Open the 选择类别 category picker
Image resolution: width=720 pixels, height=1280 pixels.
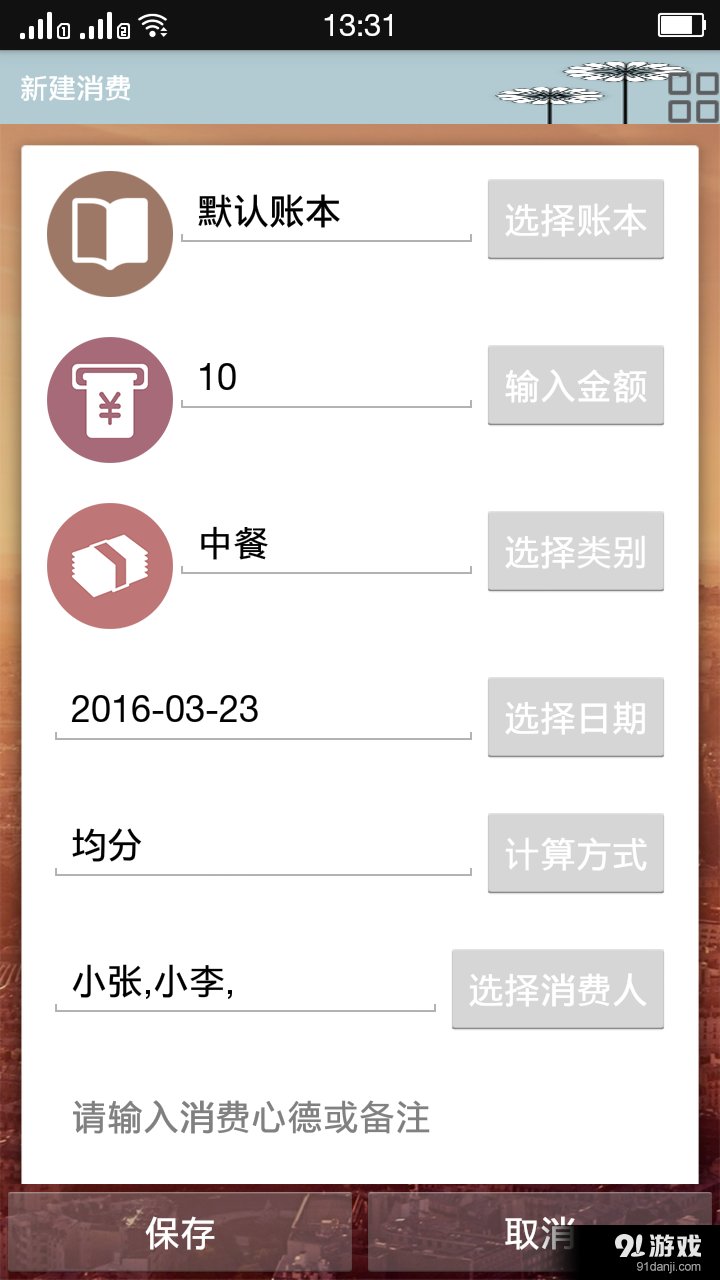(575, 551)
